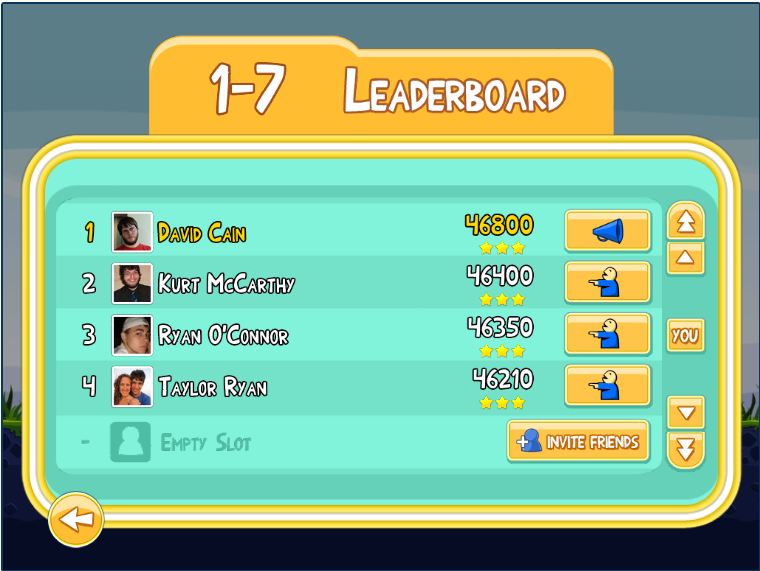Go back with the round arrow button
This screenshot has width=760, height=571.
(x=76, y=519)
